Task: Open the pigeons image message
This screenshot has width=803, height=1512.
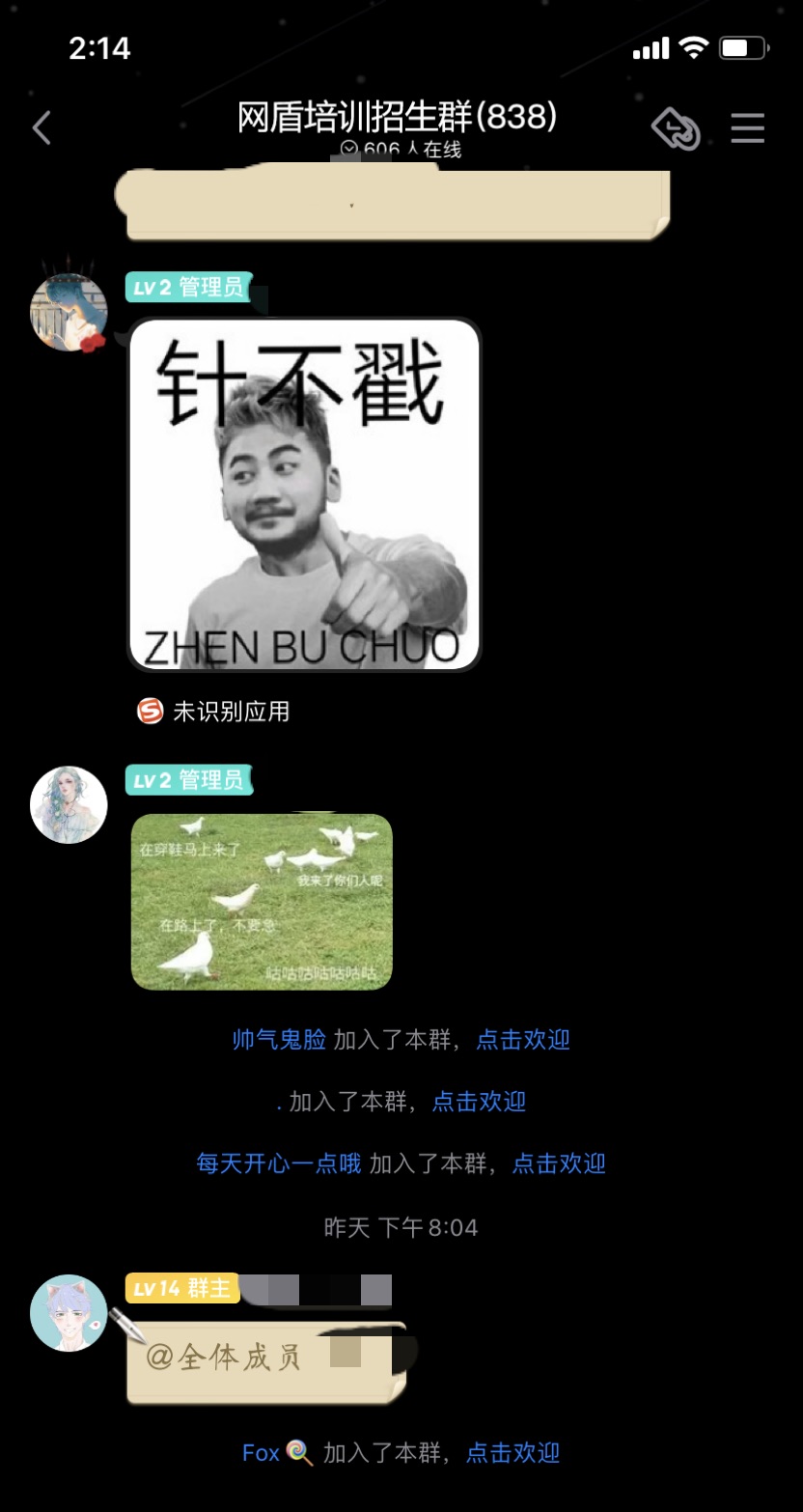Action: [262, 901]
